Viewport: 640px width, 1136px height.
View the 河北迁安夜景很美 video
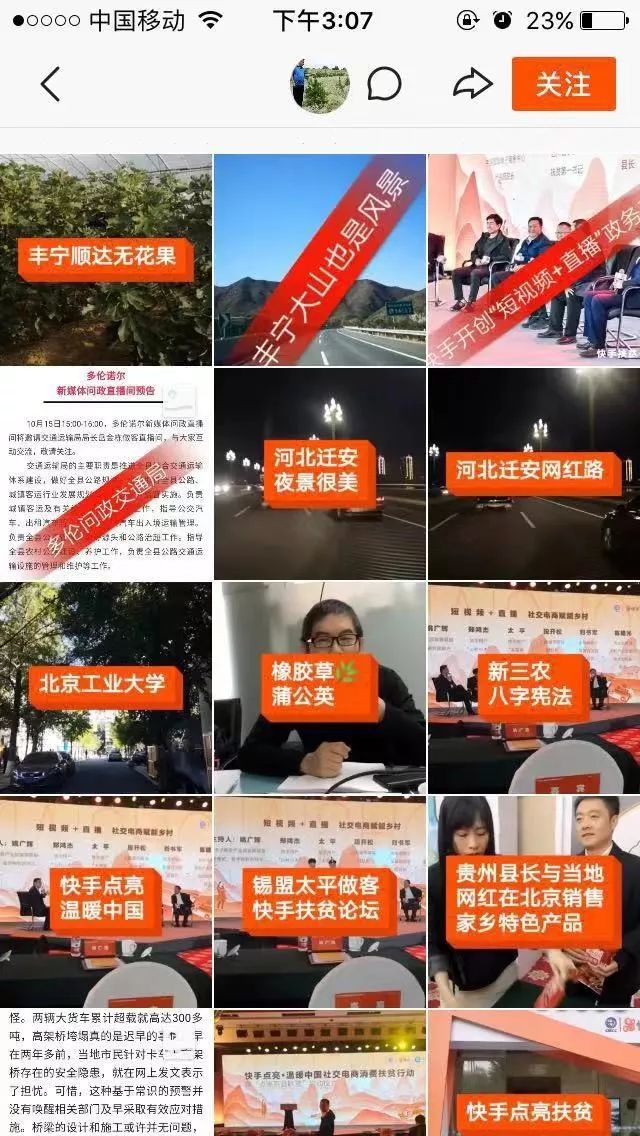[320, 474]
